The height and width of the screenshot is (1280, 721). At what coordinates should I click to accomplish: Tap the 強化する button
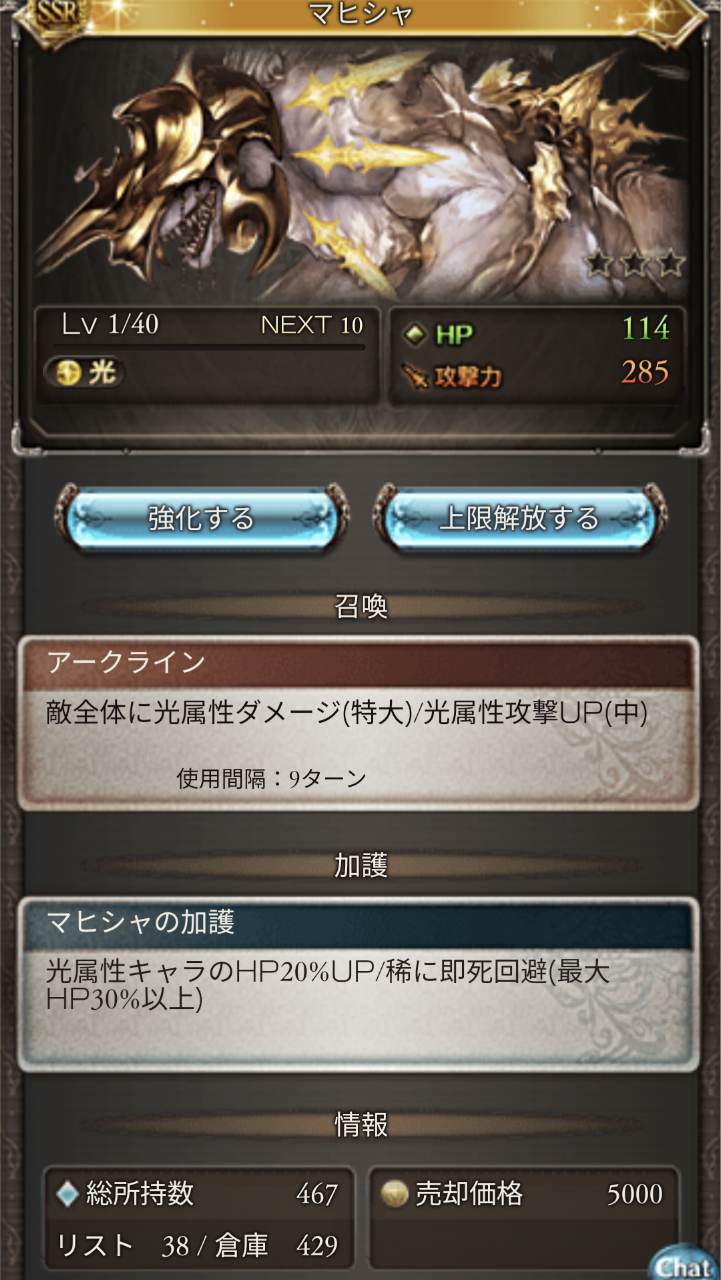coord(202,518)
